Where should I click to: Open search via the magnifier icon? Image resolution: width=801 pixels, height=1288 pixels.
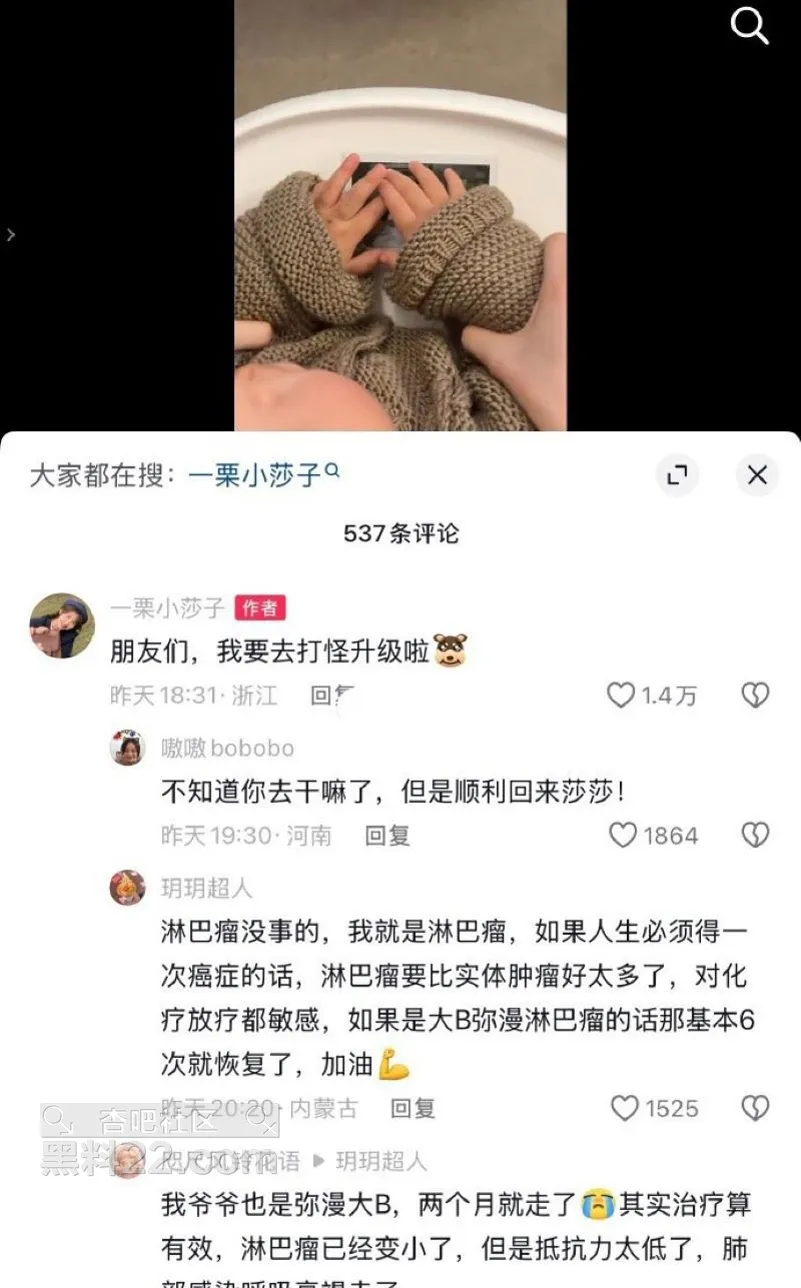pyautogui.click(x=750, y=27)
